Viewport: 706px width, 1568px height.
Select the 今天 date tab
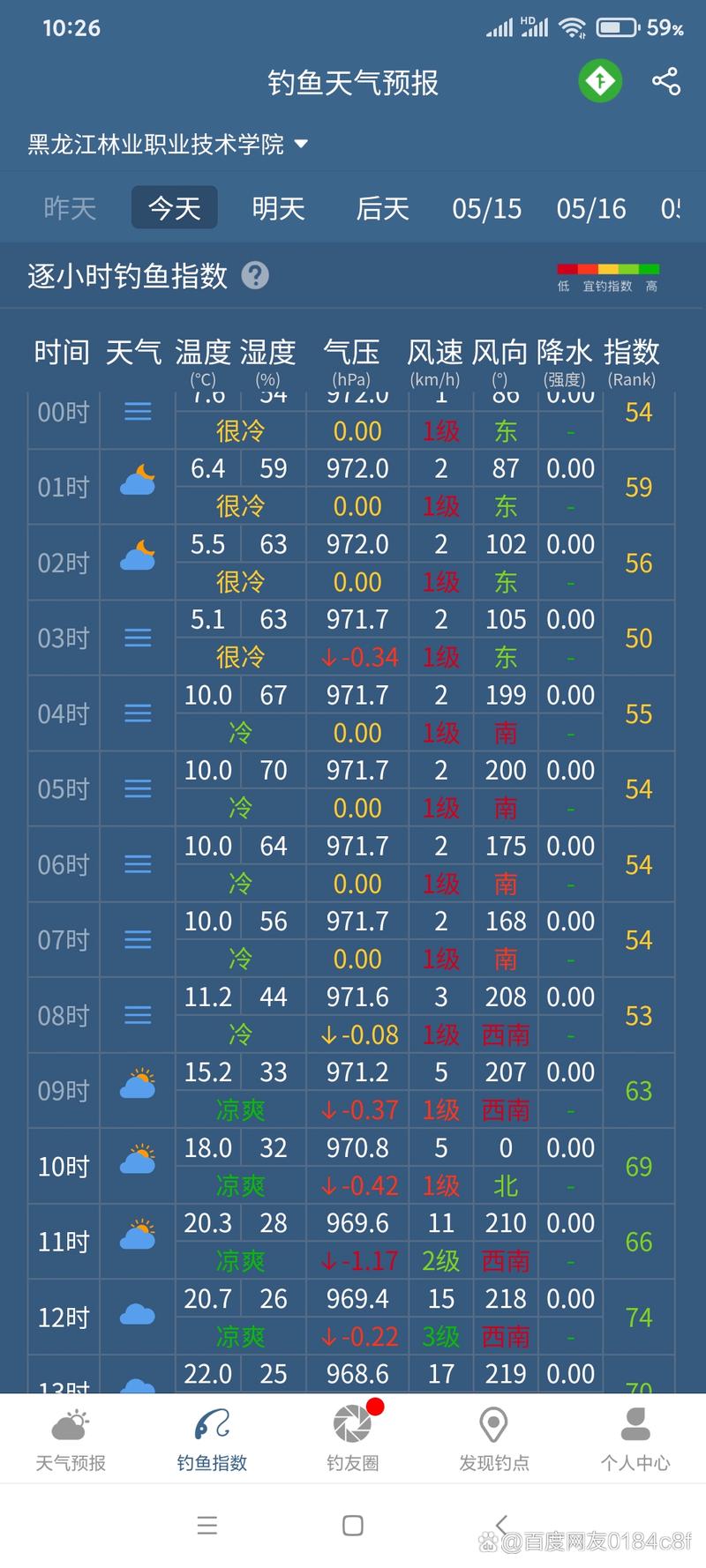pyautogui.click(x=175, y=208)
